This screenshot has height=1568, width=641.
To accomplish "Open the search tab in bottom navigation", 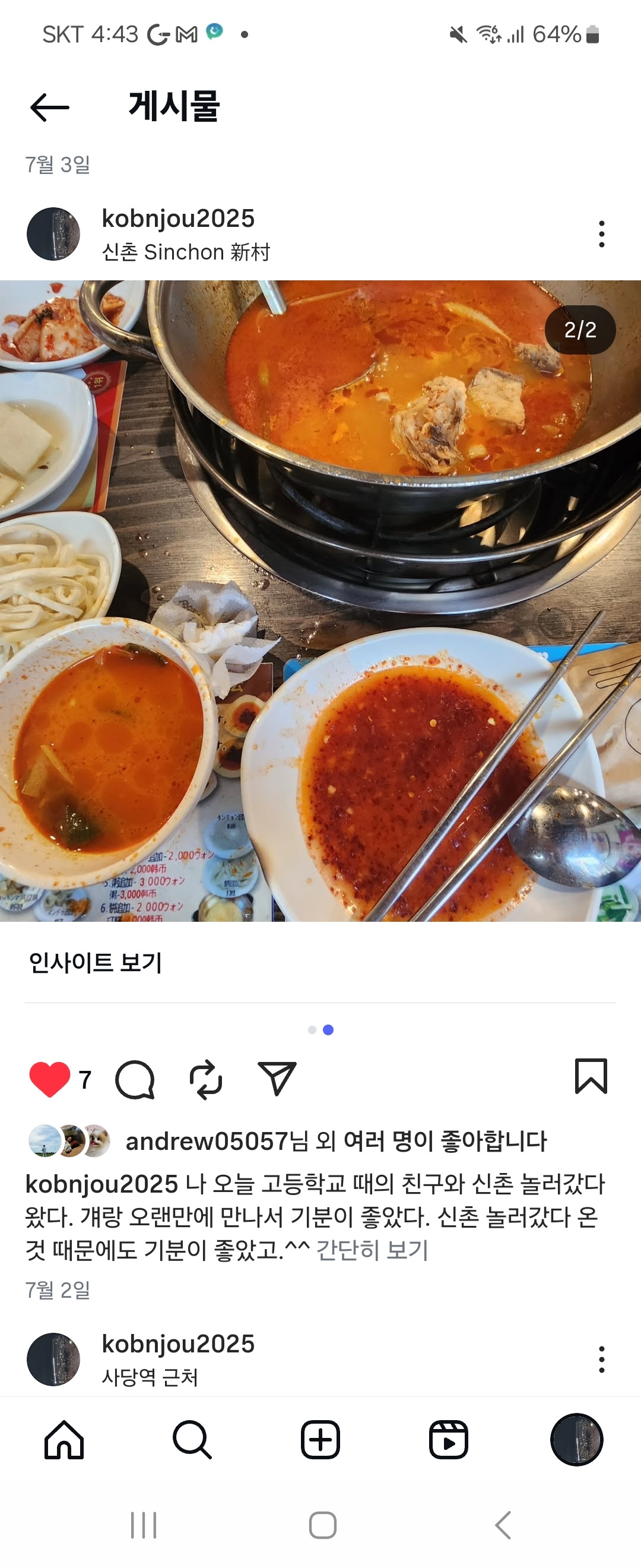I will coord(192,1440).
